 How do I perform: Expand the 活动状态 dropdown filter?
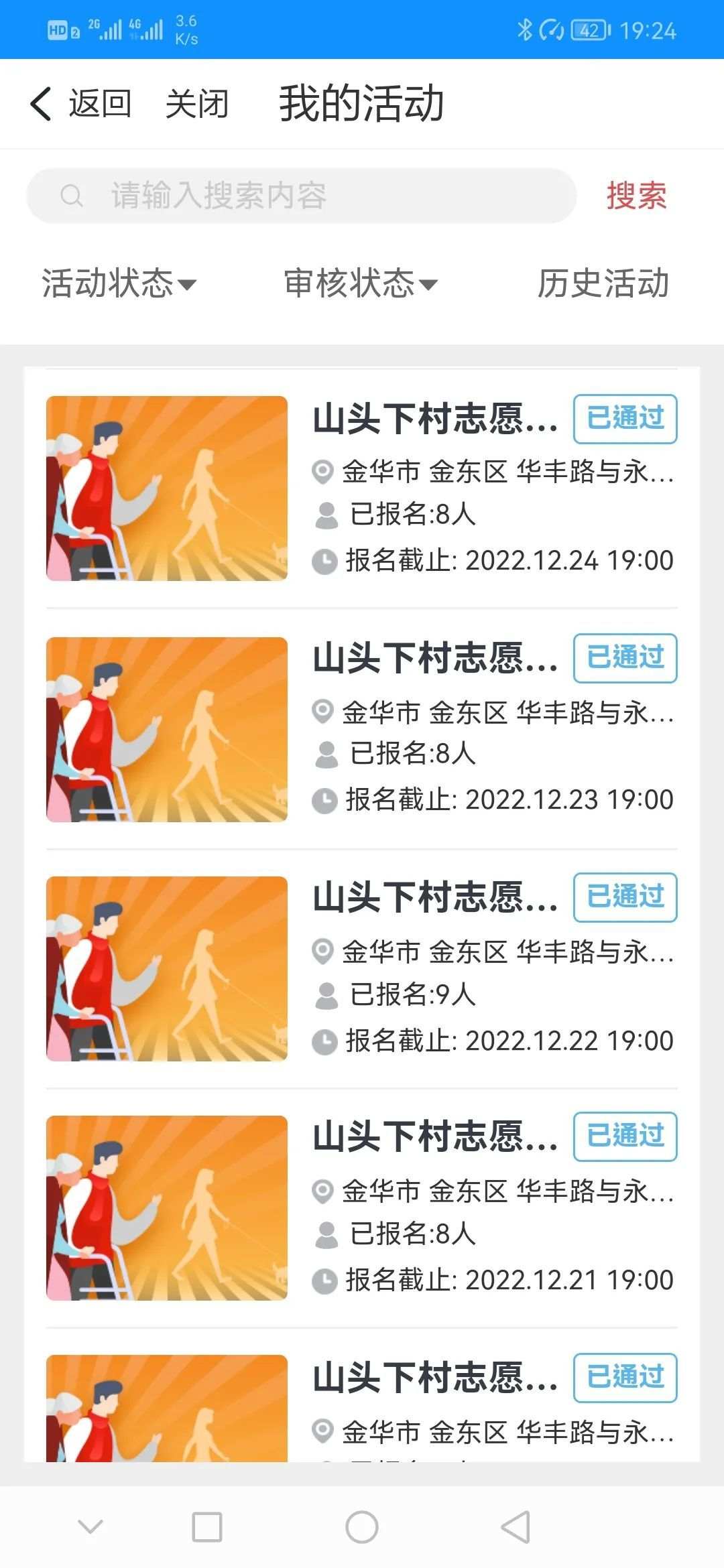119,283
